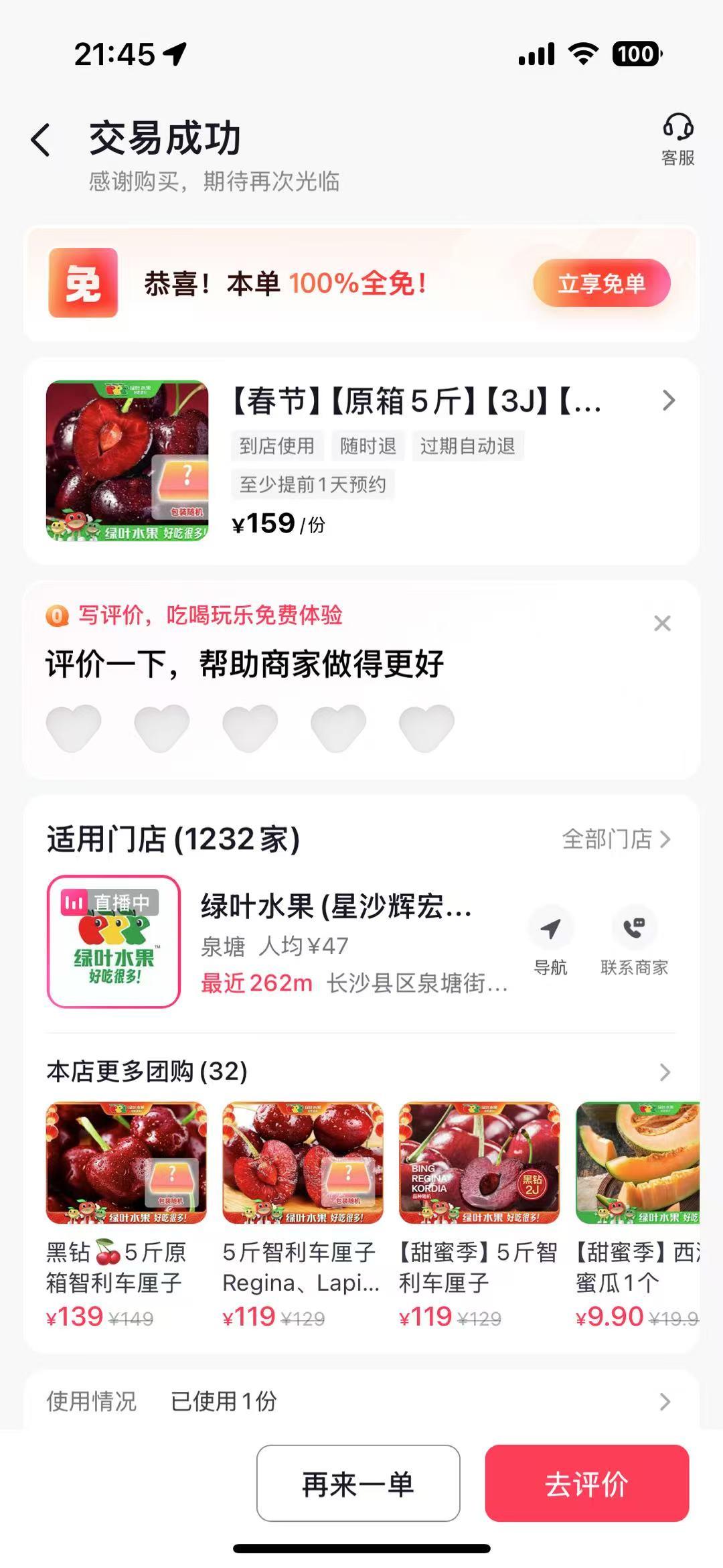
Task: Open 黑钻5斤原箱智利车厘子 deal at ¥139
Action: click(x=126, y=1214)
